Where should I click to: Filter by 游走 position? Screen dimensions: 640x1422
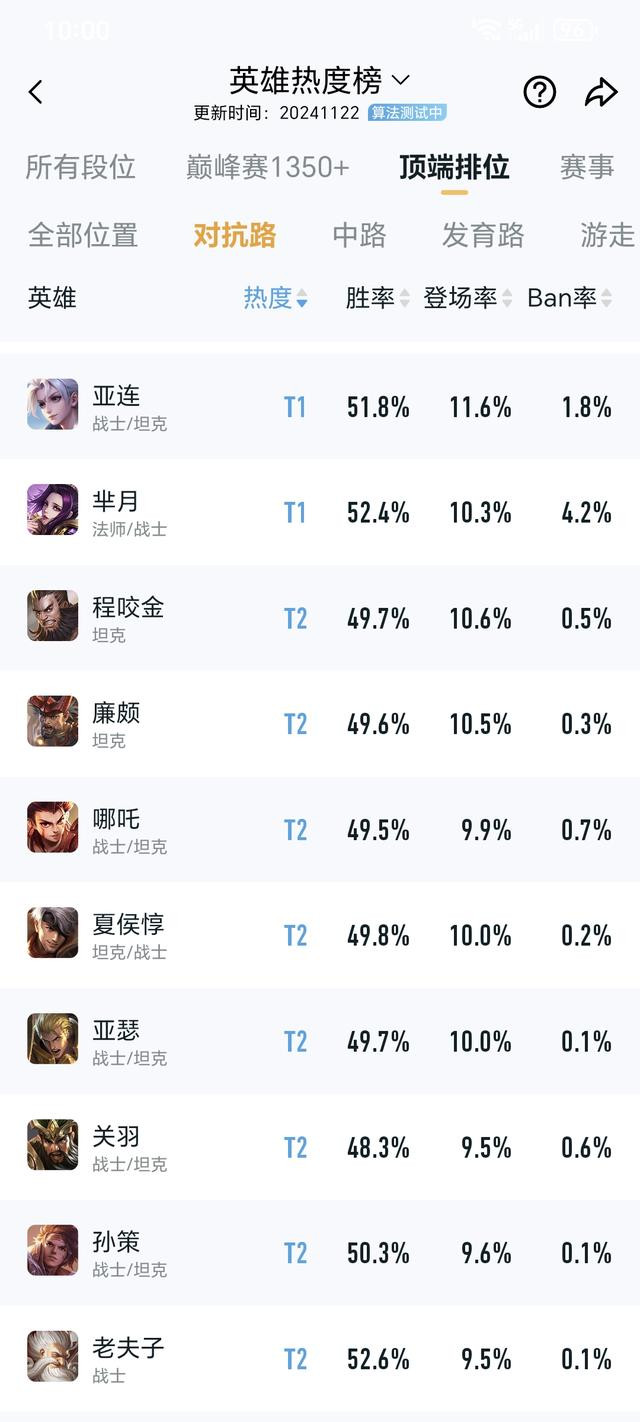[x=608, y=235]
